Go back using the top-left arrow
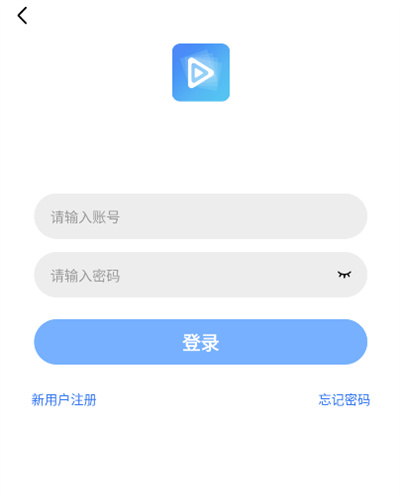 (22, 16)
